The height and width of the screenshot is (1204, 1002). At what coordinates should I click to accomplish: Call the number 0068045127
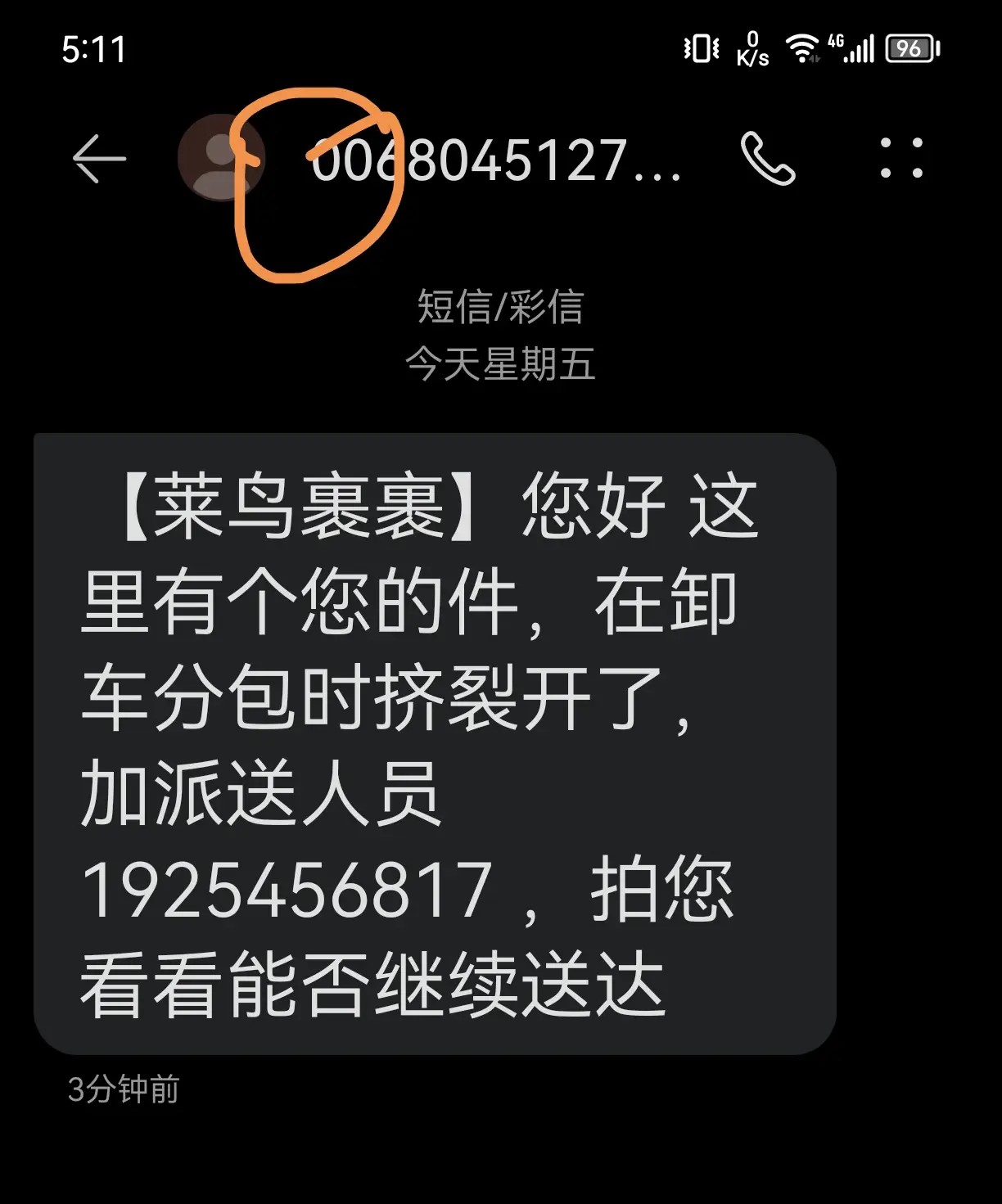point(767,159)
